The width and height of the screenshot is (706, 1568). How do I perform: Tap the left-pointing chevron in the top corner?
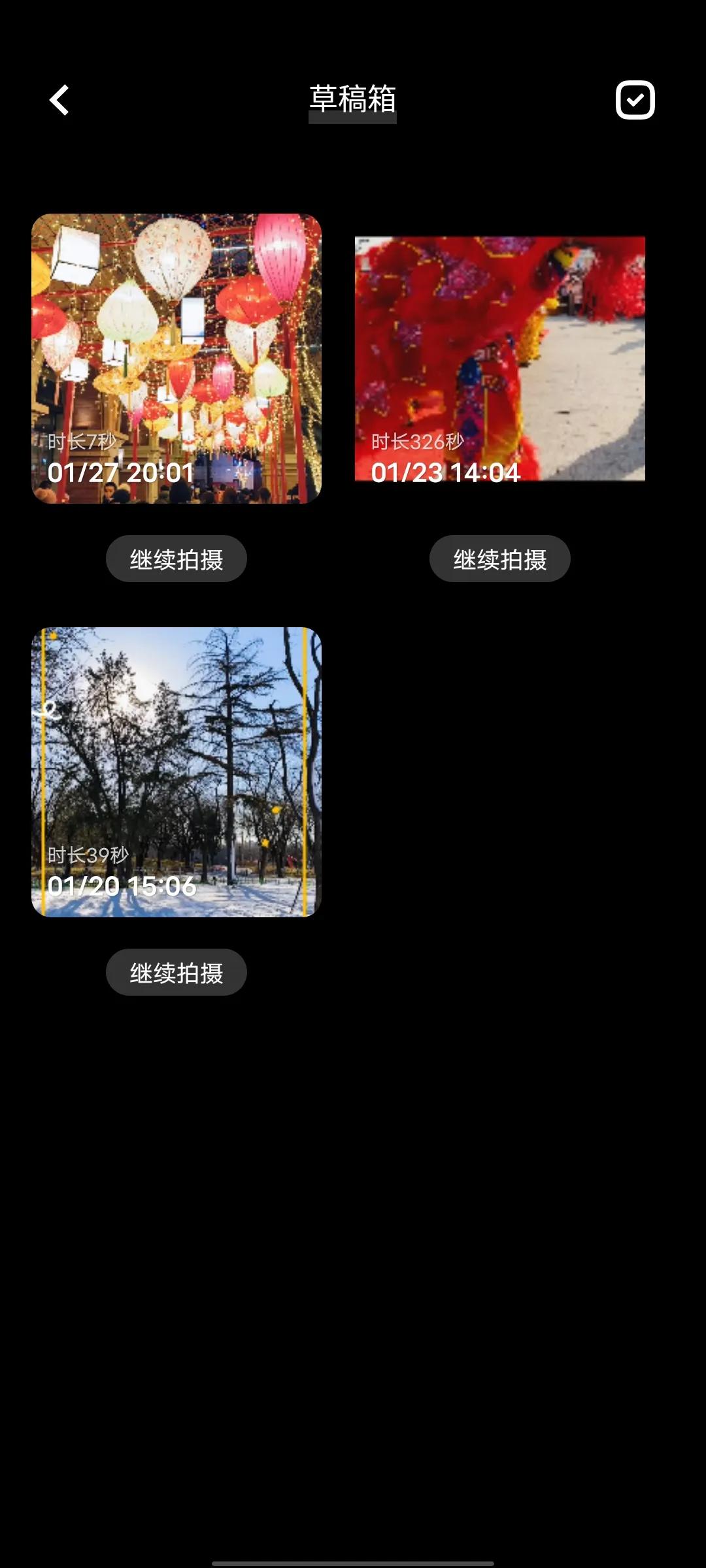coord(59,101)
